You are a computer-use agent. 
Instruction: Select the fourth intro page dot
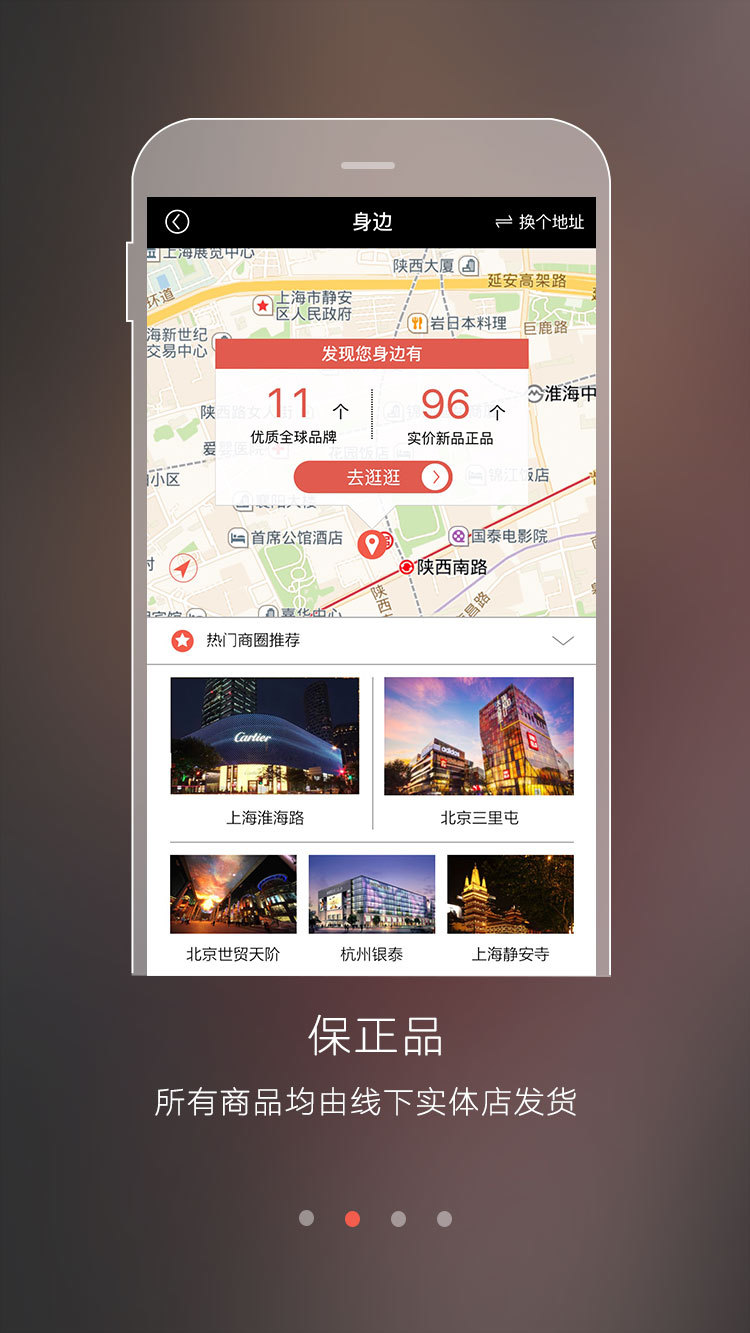tap(444, 1218)
